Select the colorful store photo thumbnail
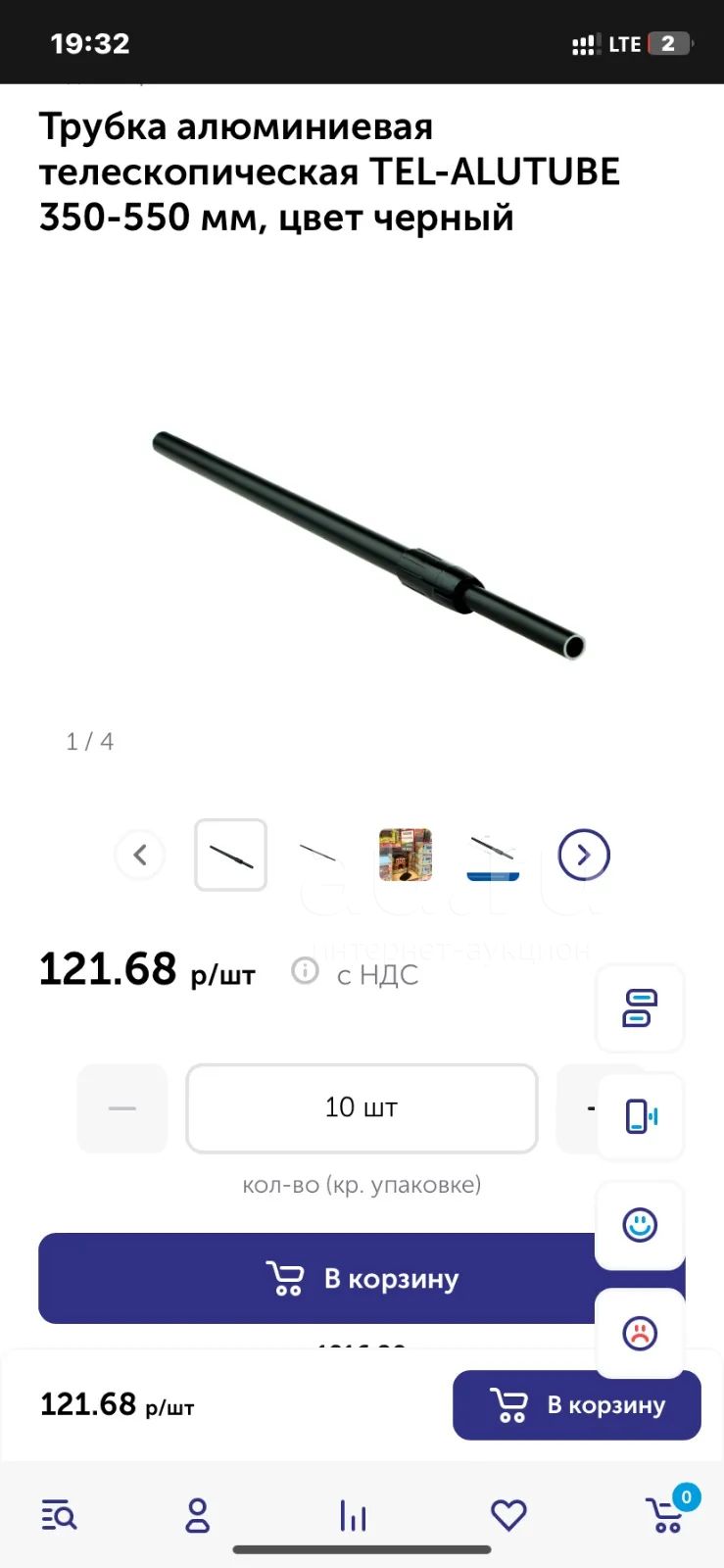Screen dimensions: 724x1568 pos(406,855)
